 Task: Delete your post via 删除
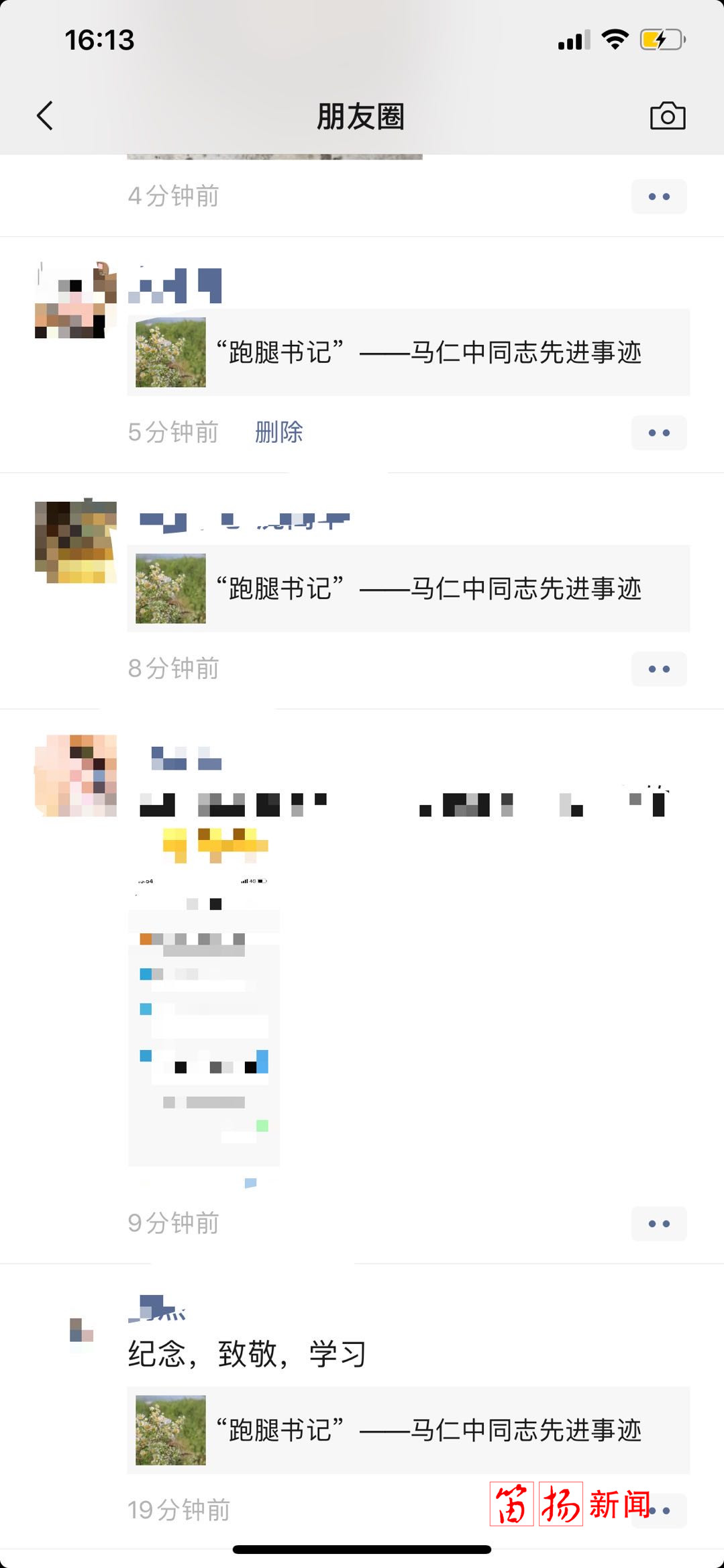pos(278,432)
